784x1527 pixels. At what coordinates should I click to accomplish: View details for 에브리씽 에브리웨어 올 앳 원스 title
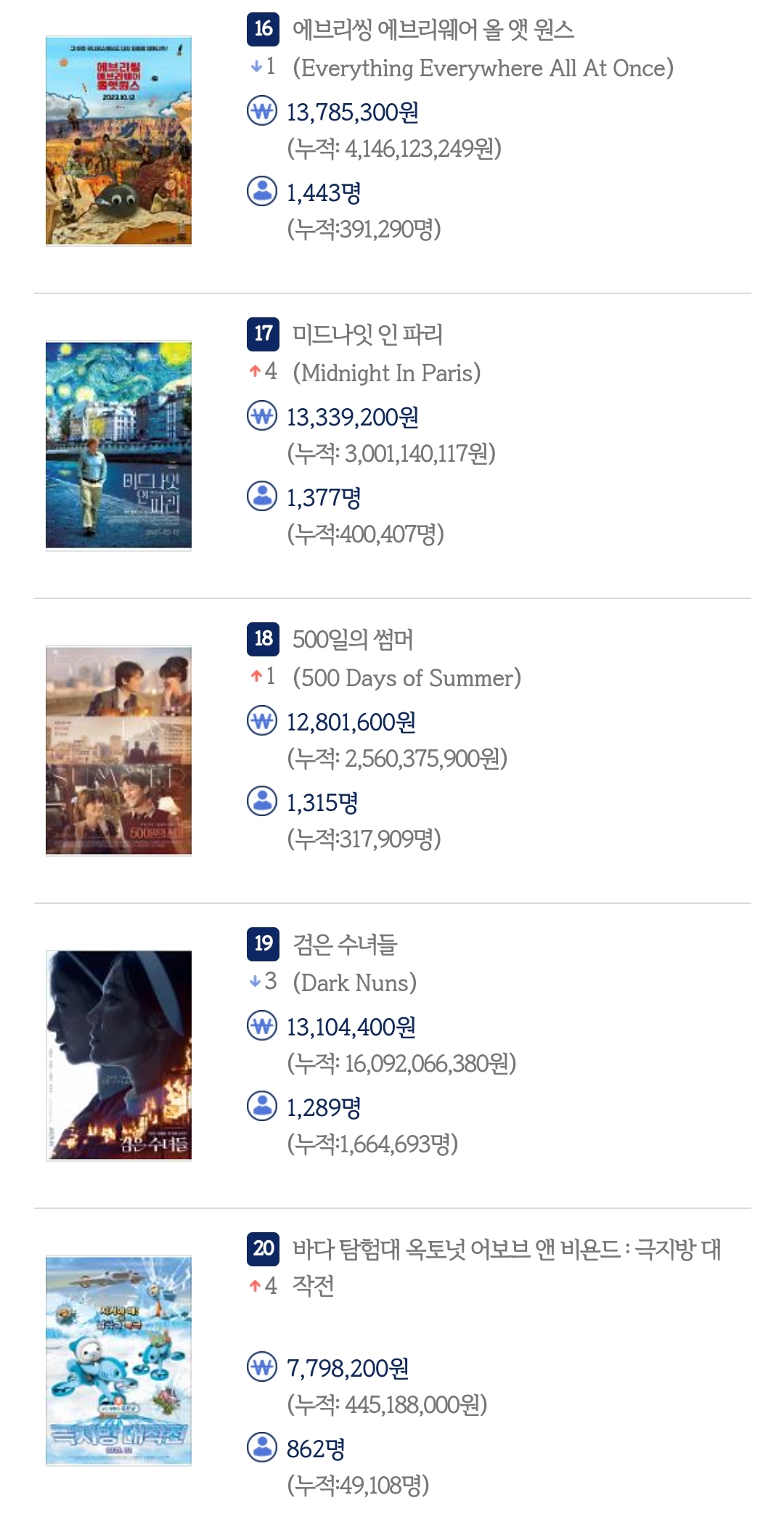[433, 30]
